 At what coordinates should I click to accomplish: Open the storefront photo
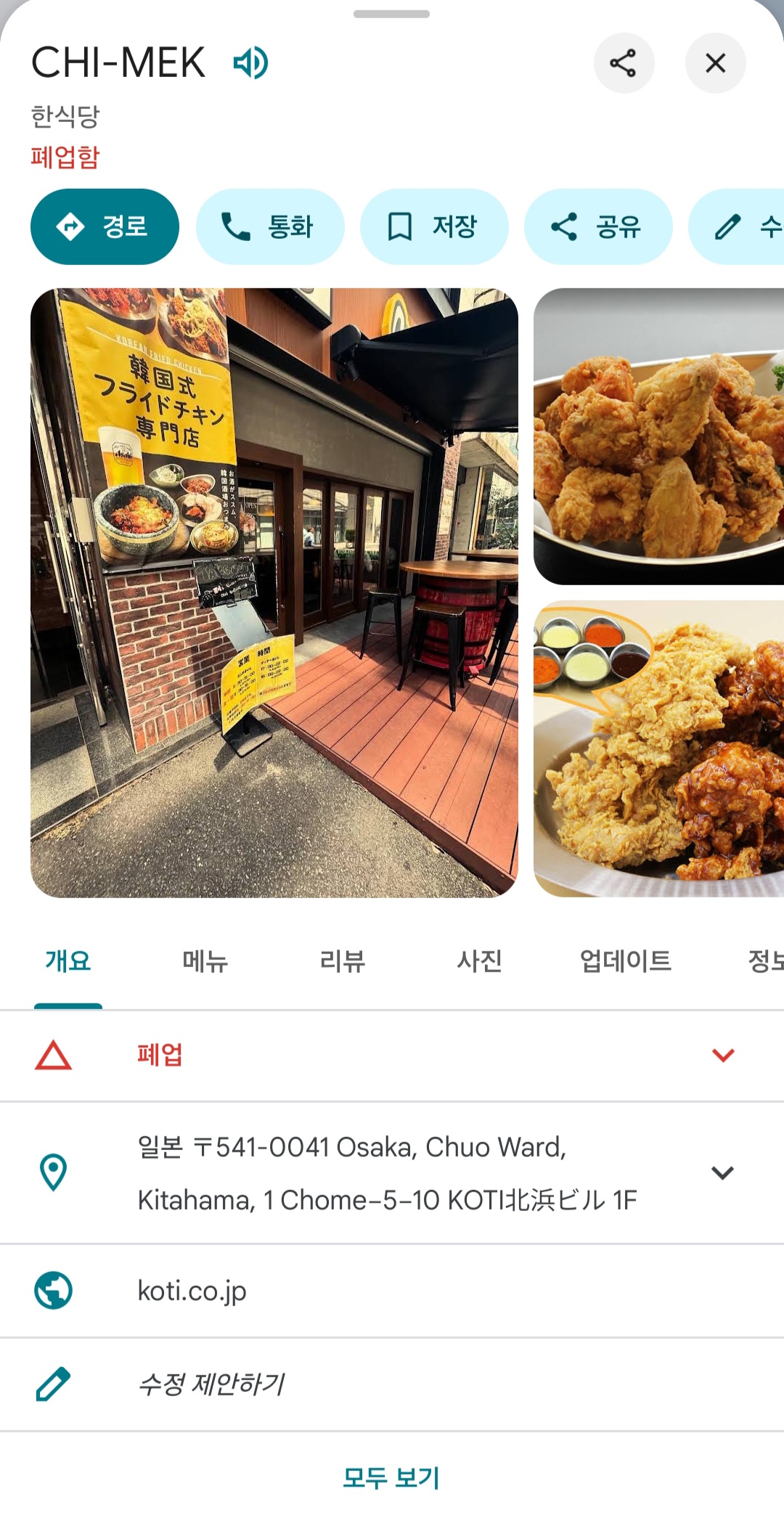[274, 592]
